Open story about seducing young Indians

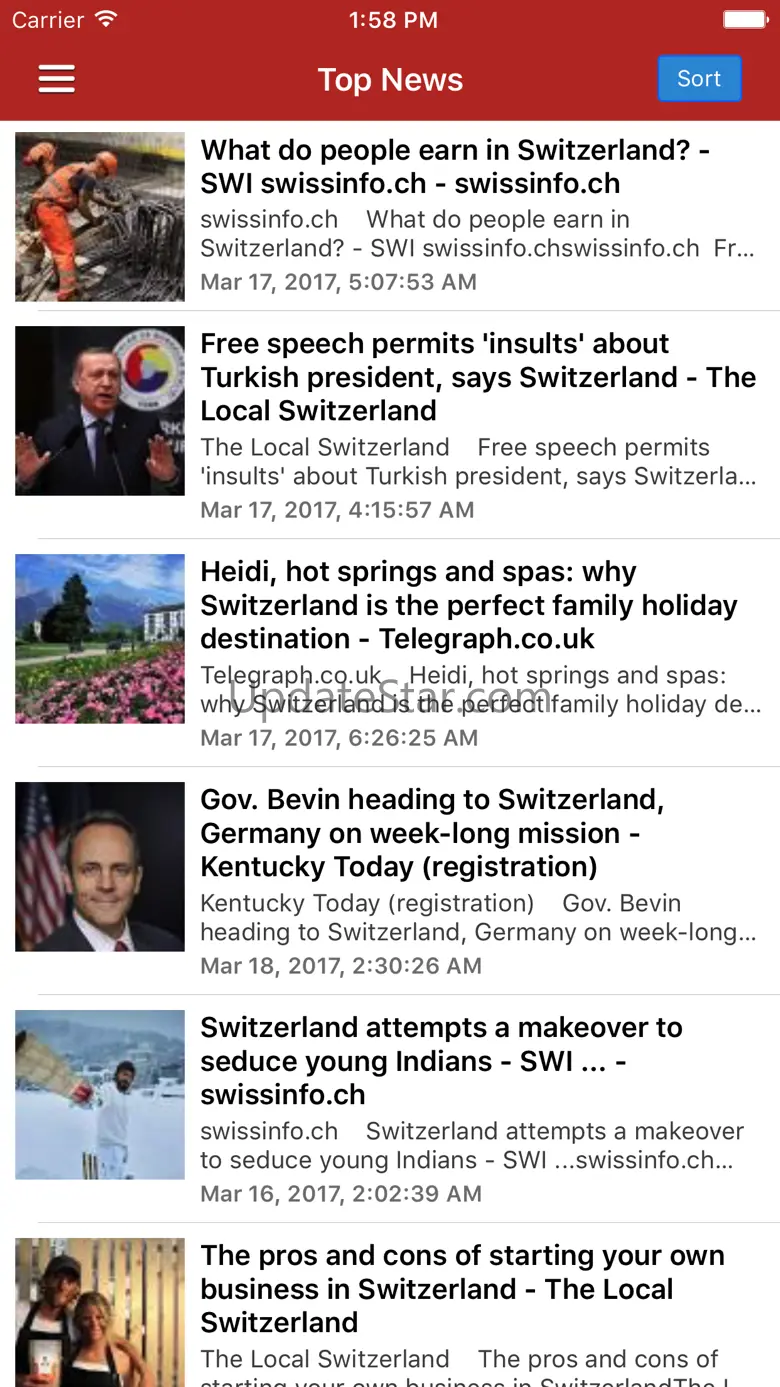coord(441,1061)
